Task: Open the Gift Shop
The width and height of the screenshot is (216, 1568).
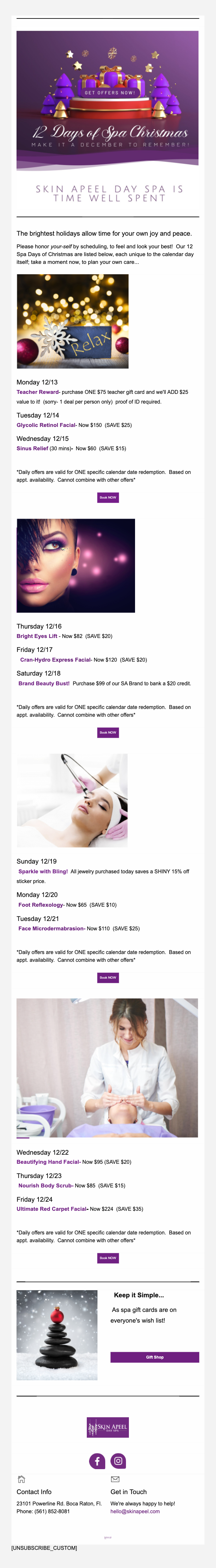Action: pyautogui.click(x=154, y=1357)
